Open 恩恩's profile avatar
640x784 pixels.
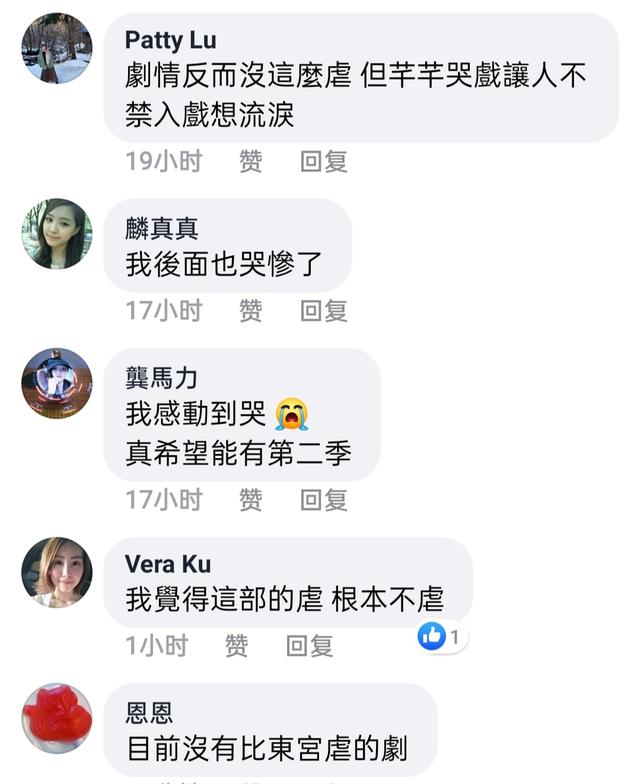tap(57, 718)
